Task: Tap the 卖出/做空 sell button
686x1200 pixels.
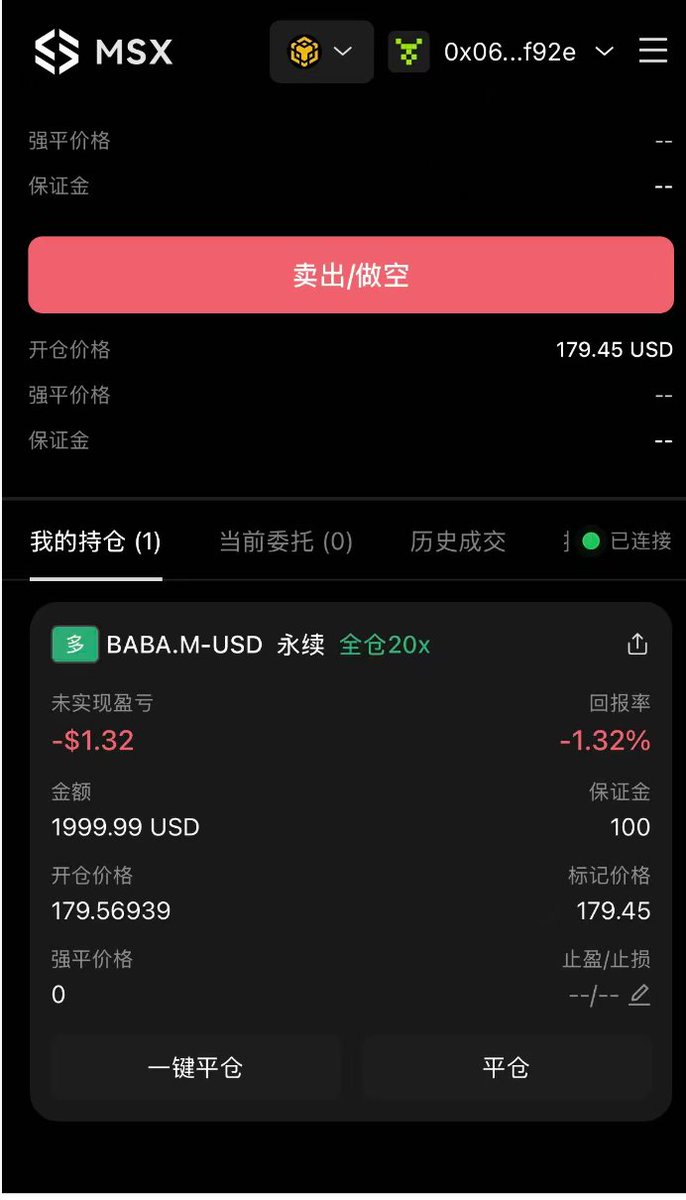Action: click(x=350, y=275)
